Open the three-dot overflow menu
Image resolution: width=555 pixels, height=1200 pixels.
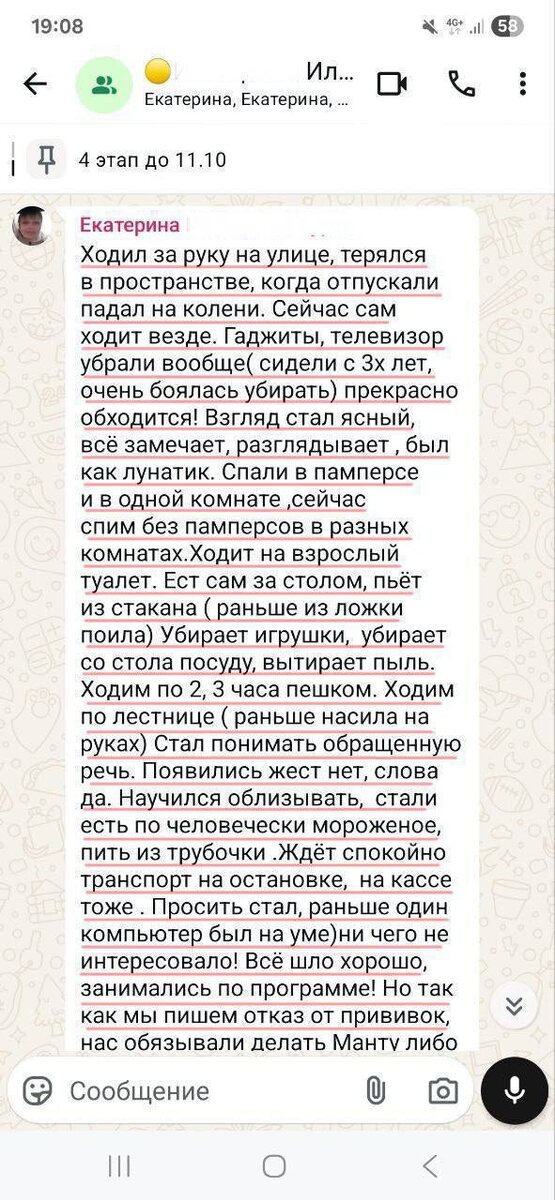coord(522,84)
